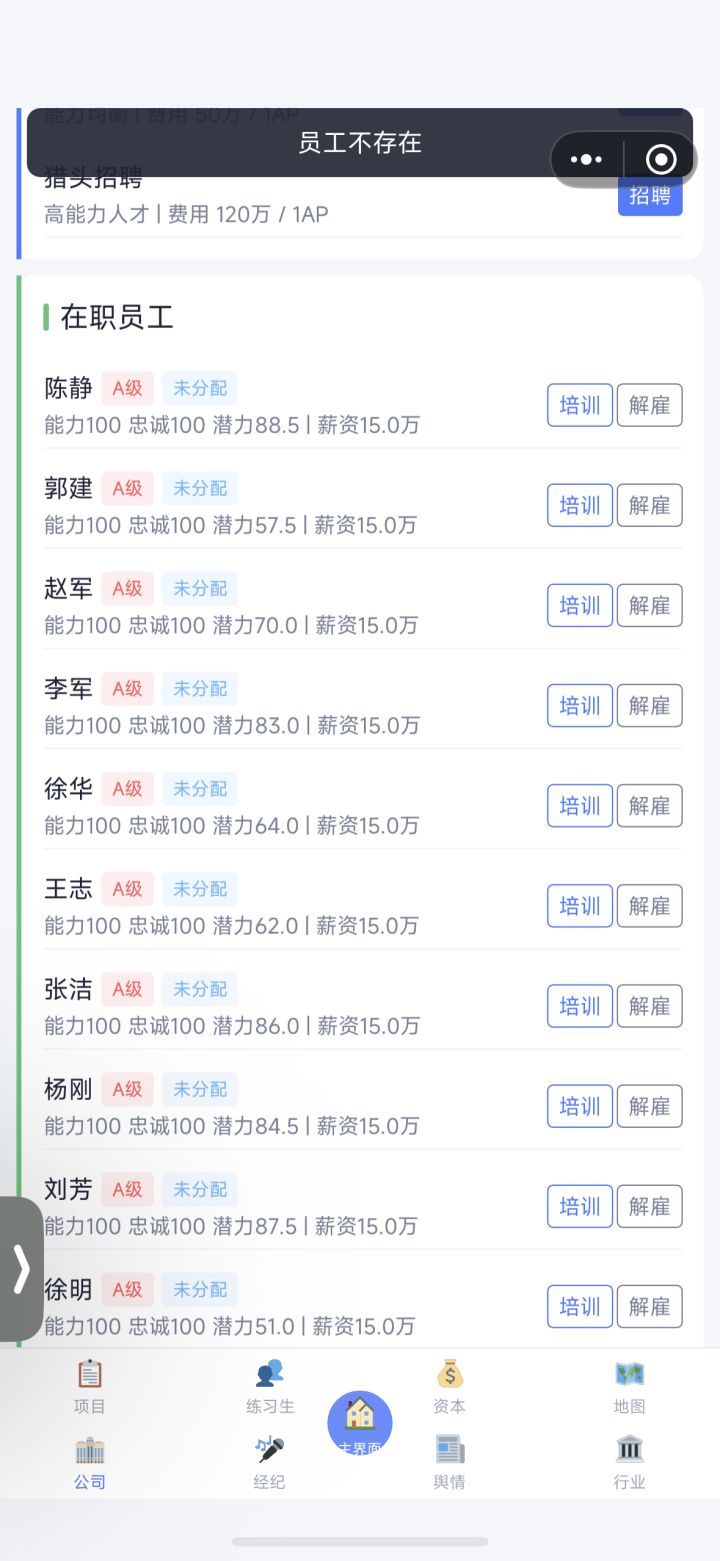Expand the side panel arrow handle
The image size is (720, 1561).
[21, 1269]
